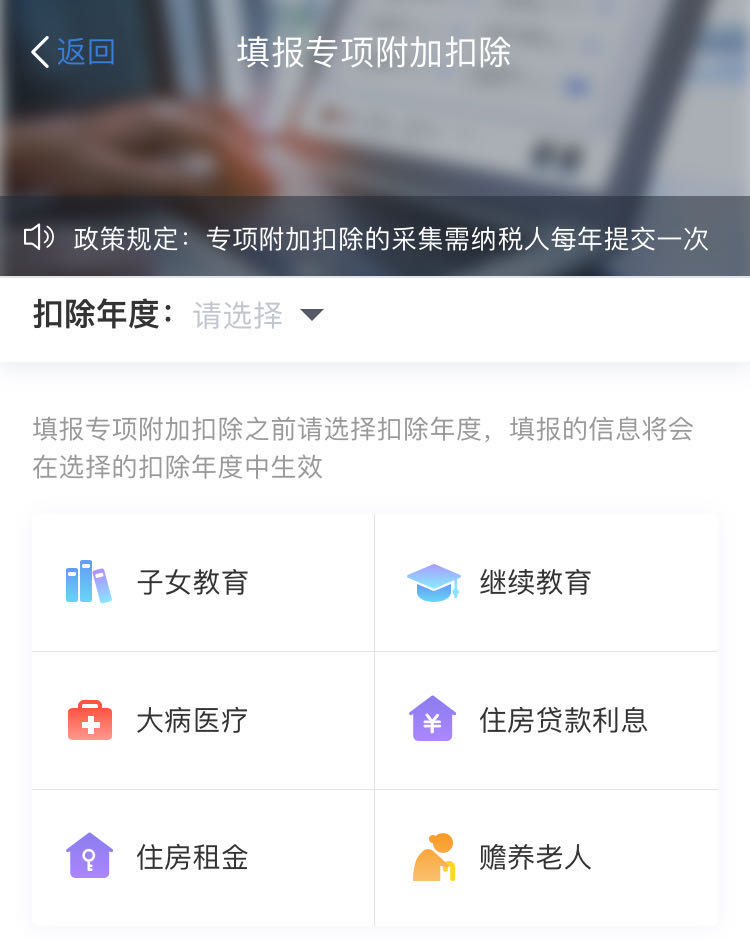Open the 赡养老人 deduction item
Image resolution: width=750 pixels, height=940 pixels.
click(546, 857)
